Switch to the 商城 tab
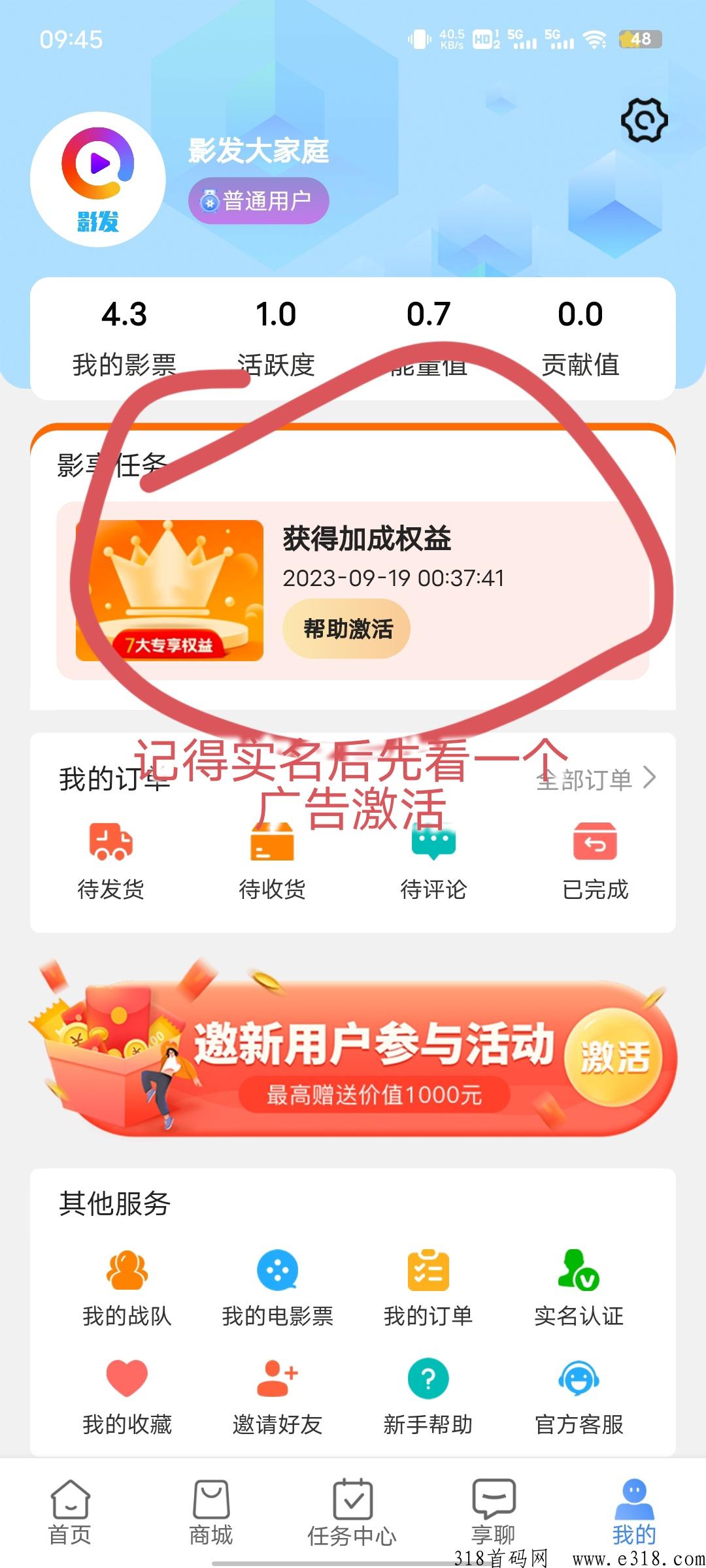 [211, 1512]
